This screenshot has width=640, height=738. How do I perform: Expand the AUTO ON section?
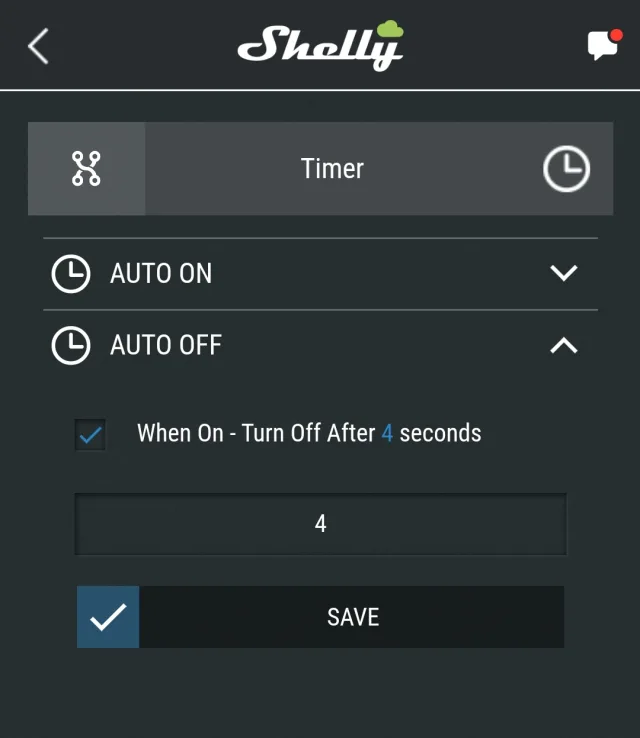[564, 273]
